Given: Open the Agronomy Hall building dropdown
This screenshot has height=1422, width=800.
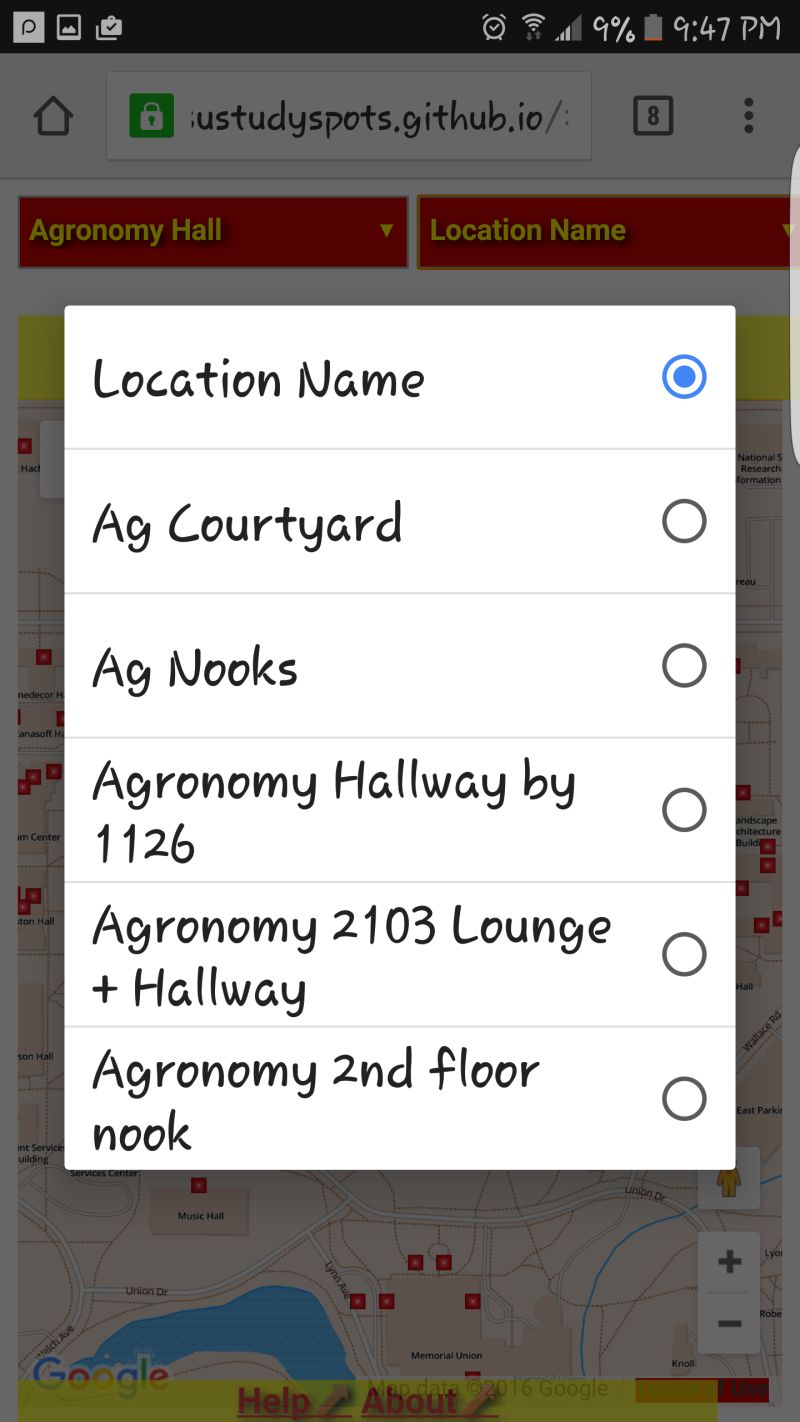Looking at the screenshot, I should click(212, 231).
